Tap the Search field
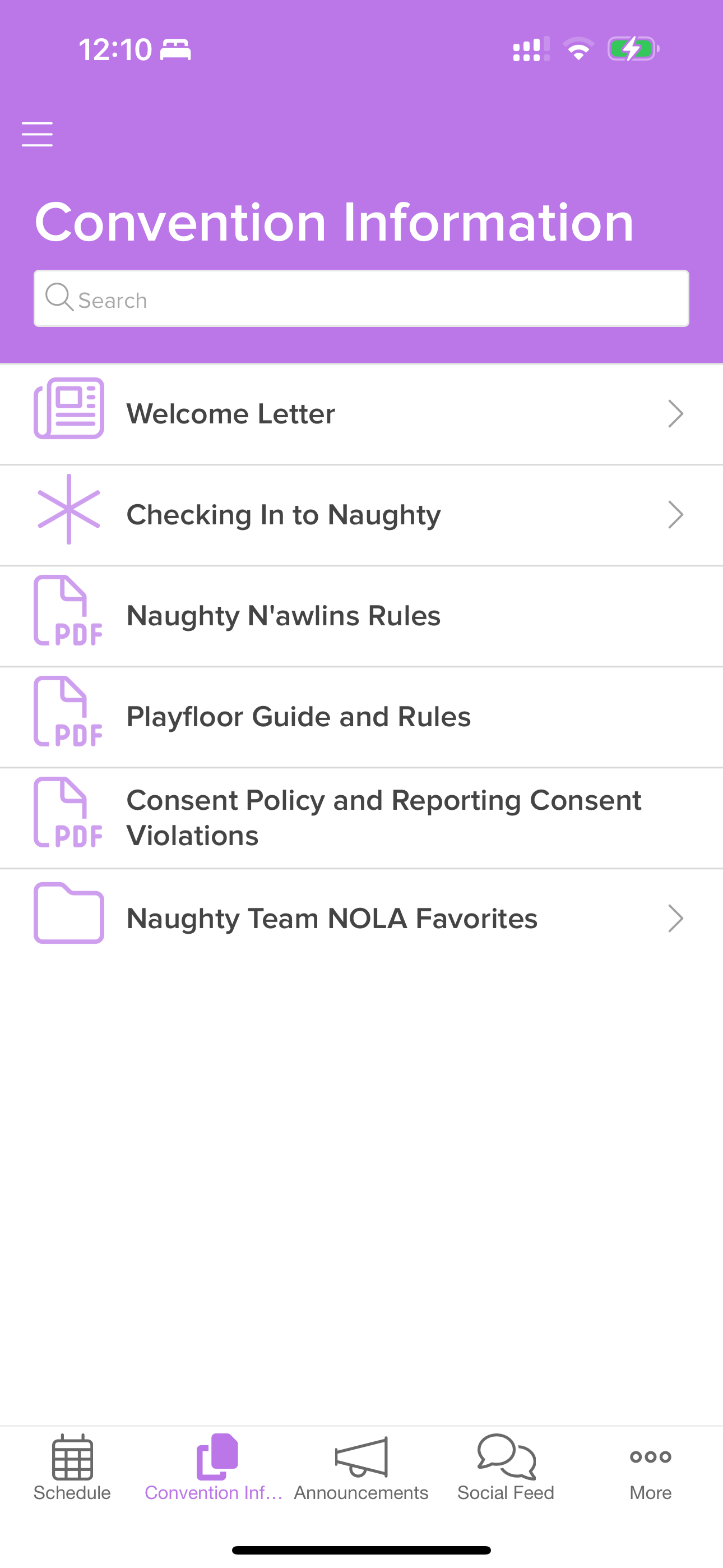This screenshot has height=1568, width=723. pyautogui.click(x=361, y=299)
